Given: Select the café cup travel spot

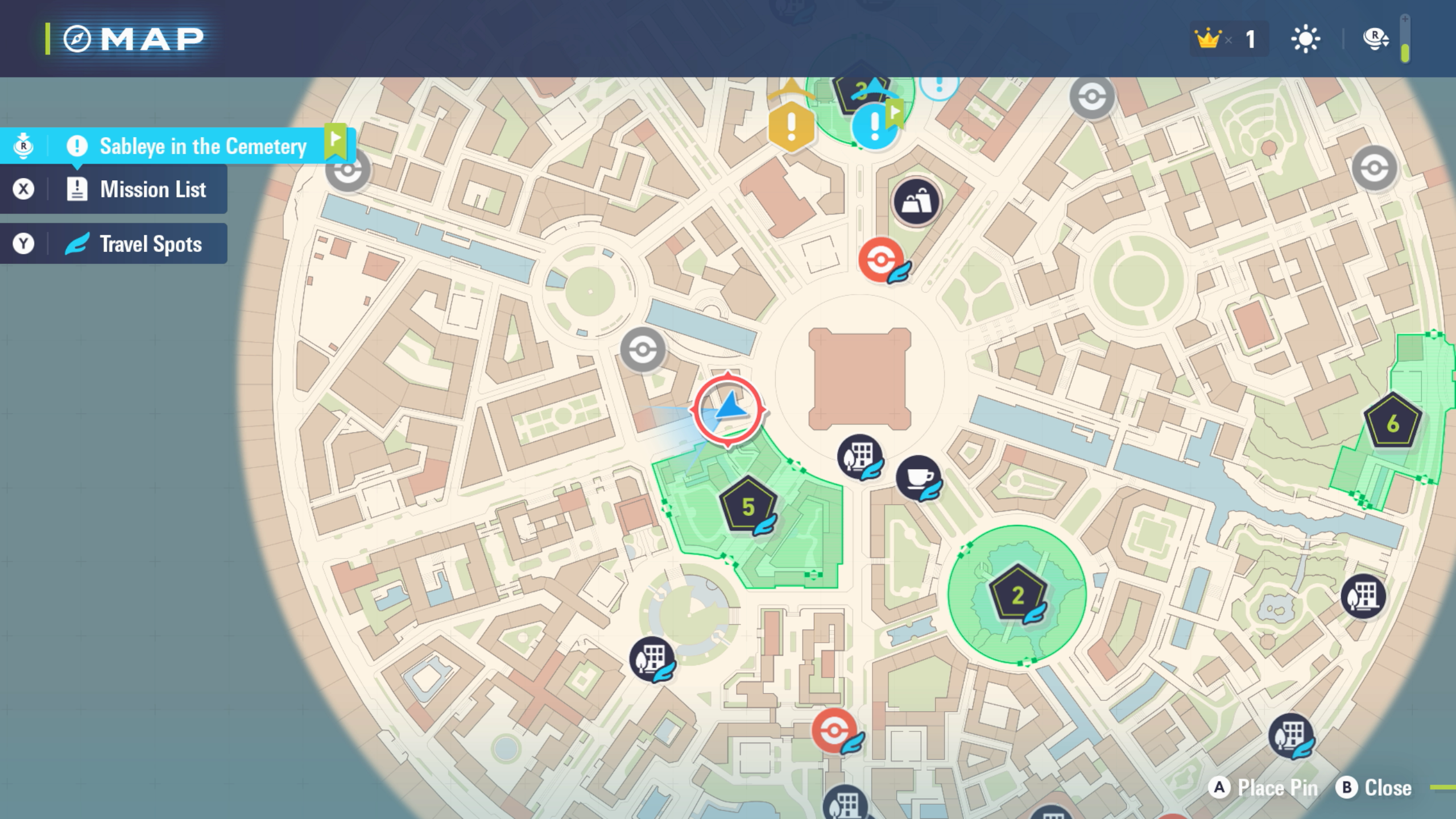Looking at the screenshot, I should tap(918, 478).
